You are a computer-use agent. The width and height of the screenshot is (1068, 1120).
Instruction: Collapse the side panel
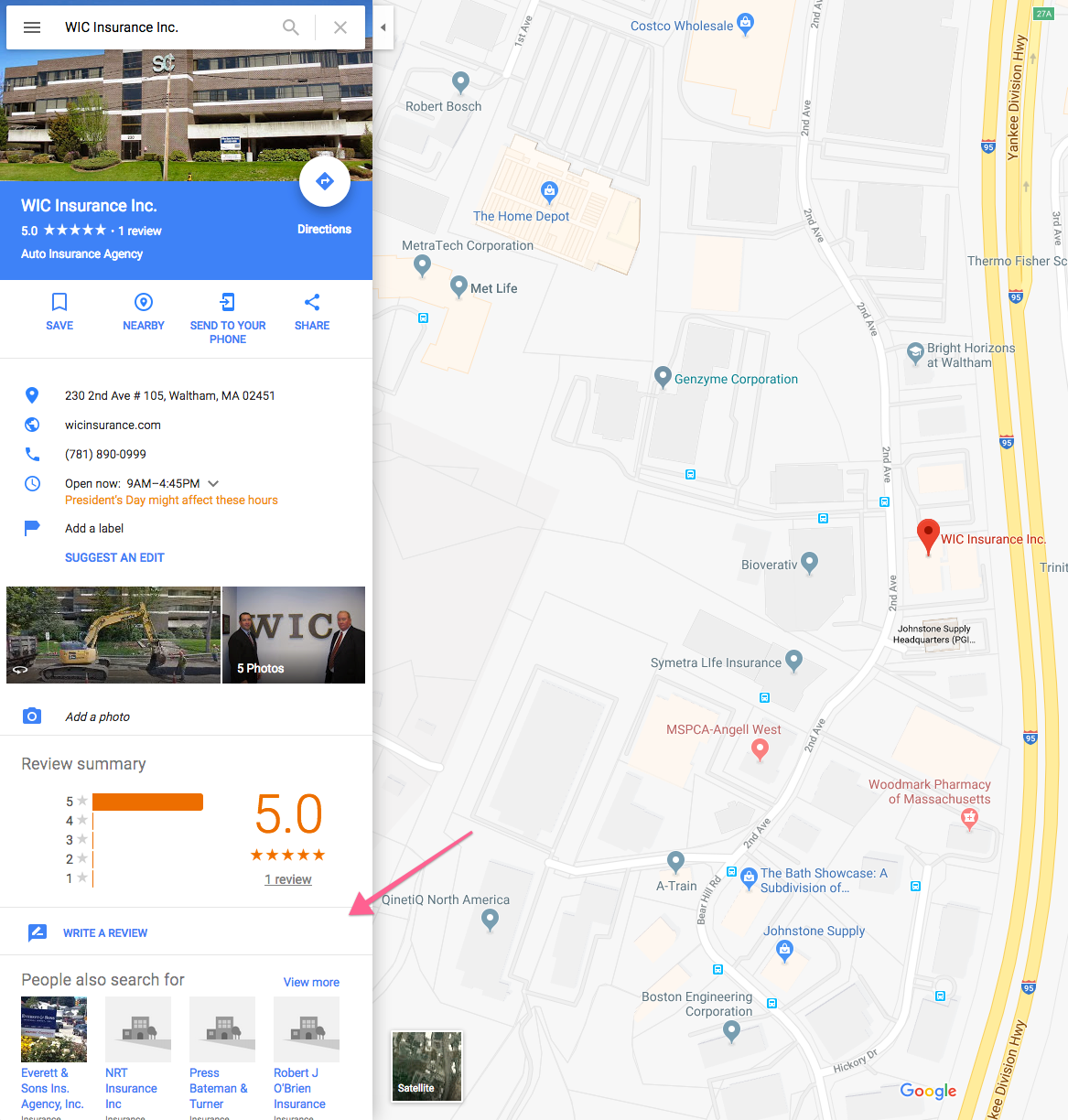pos(383,27)
